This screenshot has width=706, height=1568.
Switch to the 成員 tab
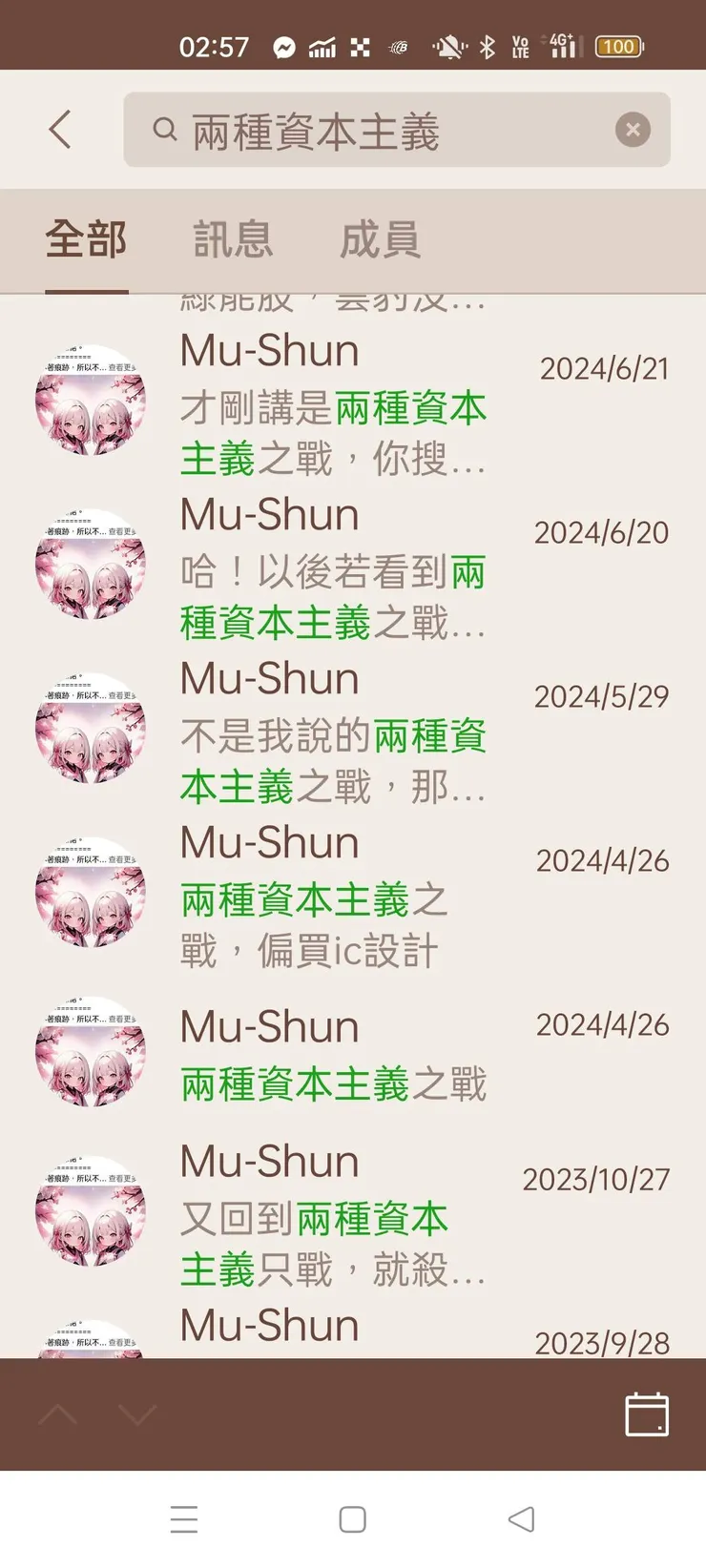(379, 239)
